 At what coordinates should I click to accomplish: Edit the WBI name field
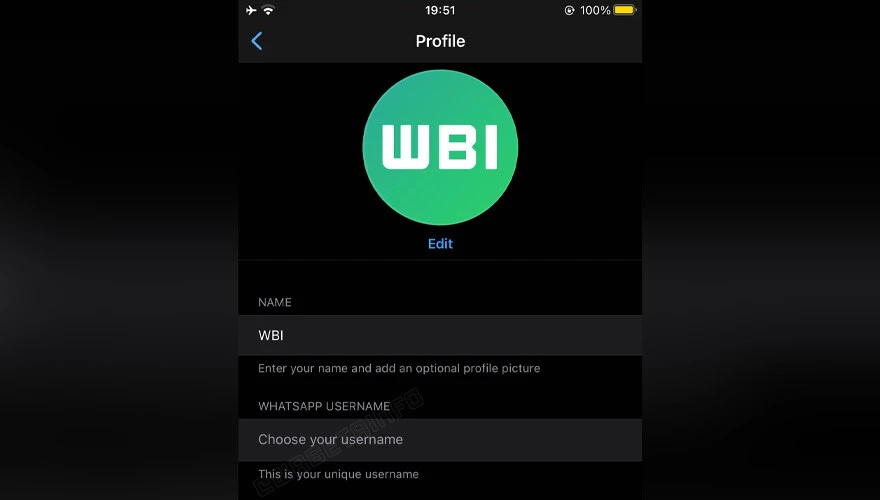click(x=440, y=336)
